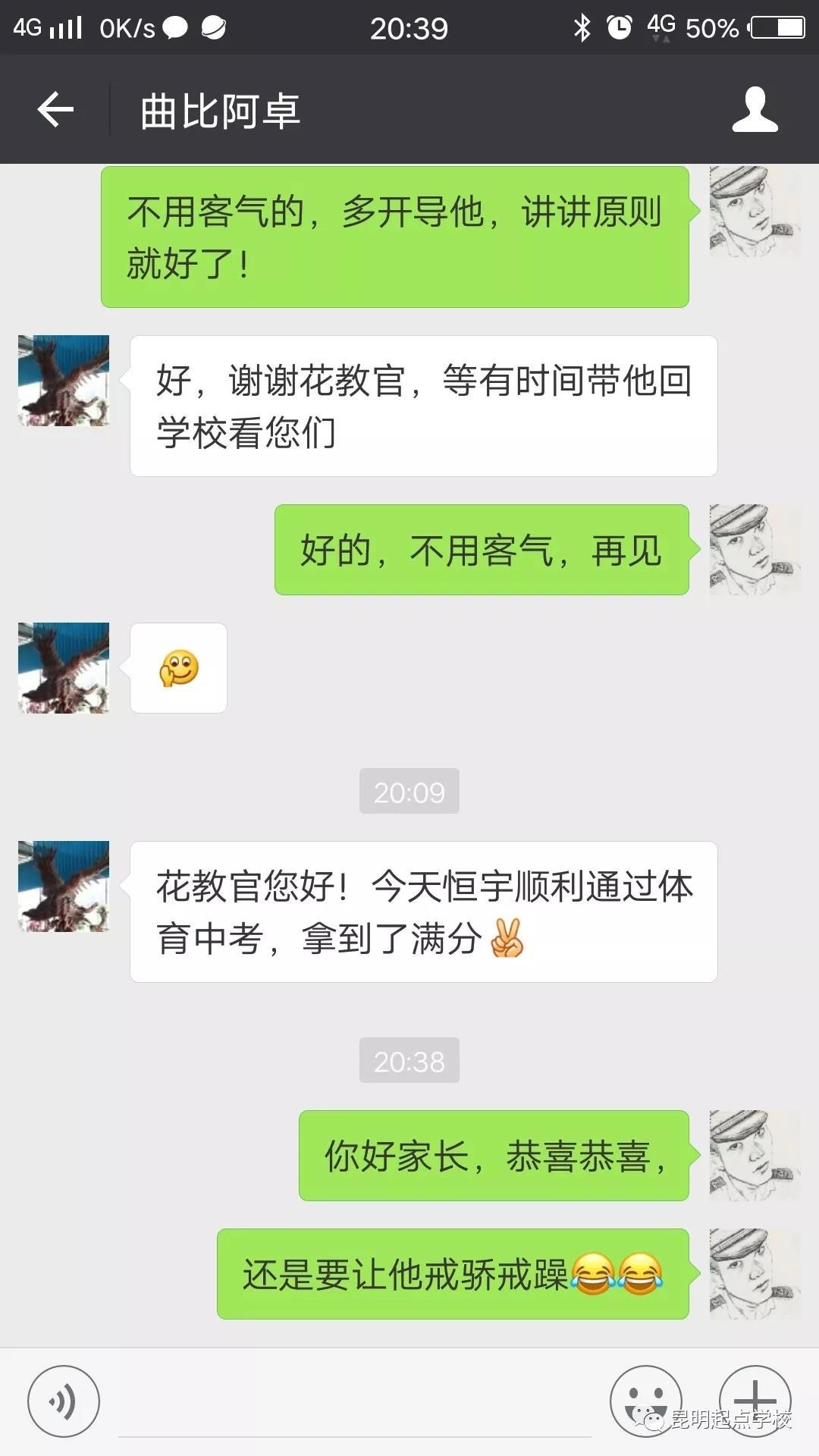The width and height of the screenshot is (819, 1456).
Task: Tap the message text input field
Action: tap(355, 1403)
